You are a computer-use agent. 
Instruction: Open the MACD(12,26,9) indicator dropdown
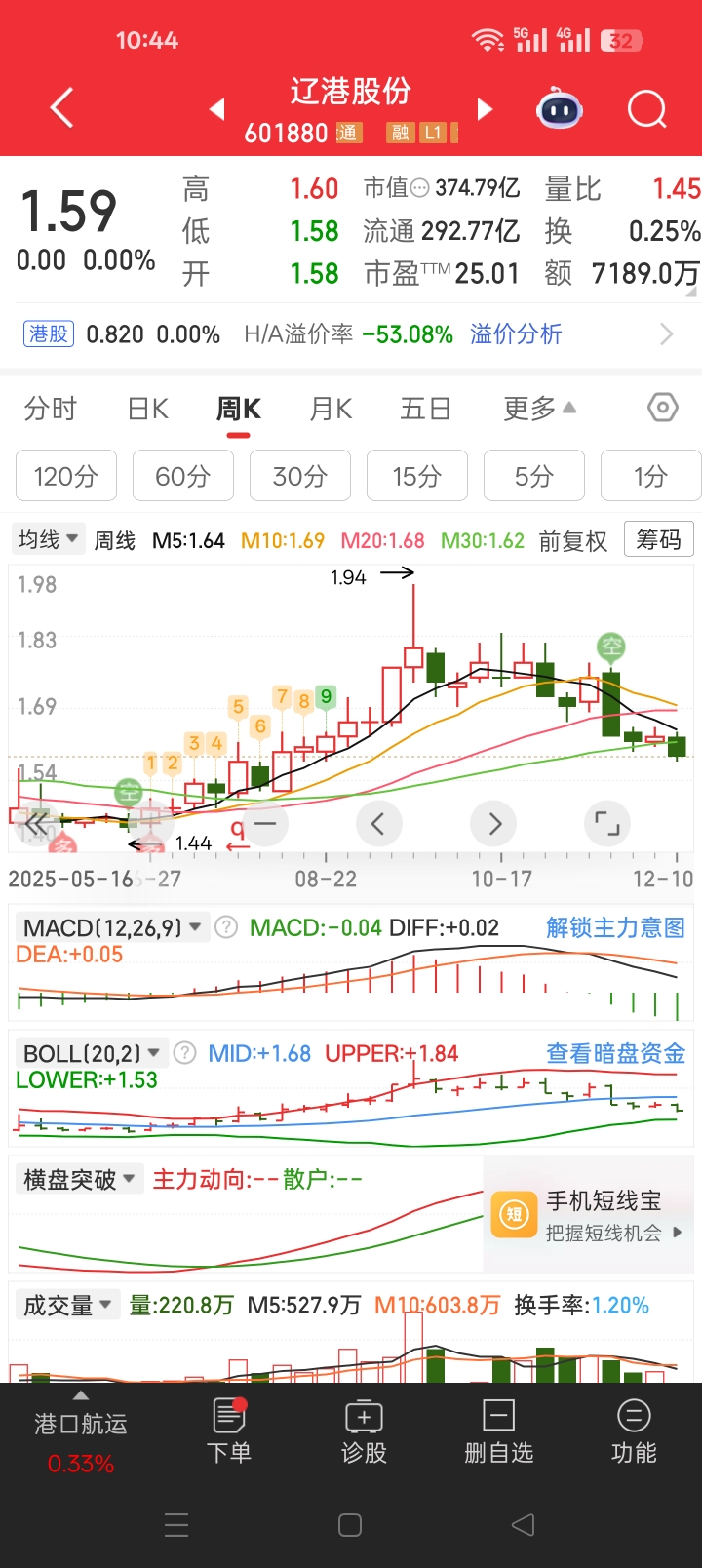coord(111,927)
